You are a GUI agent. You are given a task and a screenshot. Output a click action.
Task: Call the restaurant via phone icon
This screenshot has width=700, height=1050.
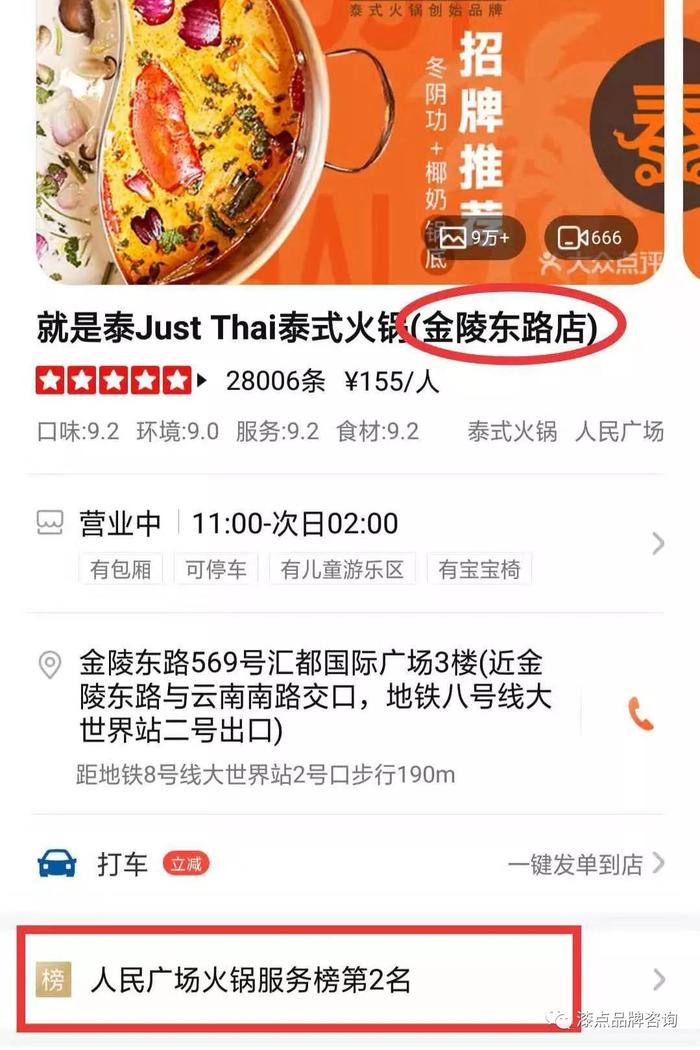click(x=640, y=714)
